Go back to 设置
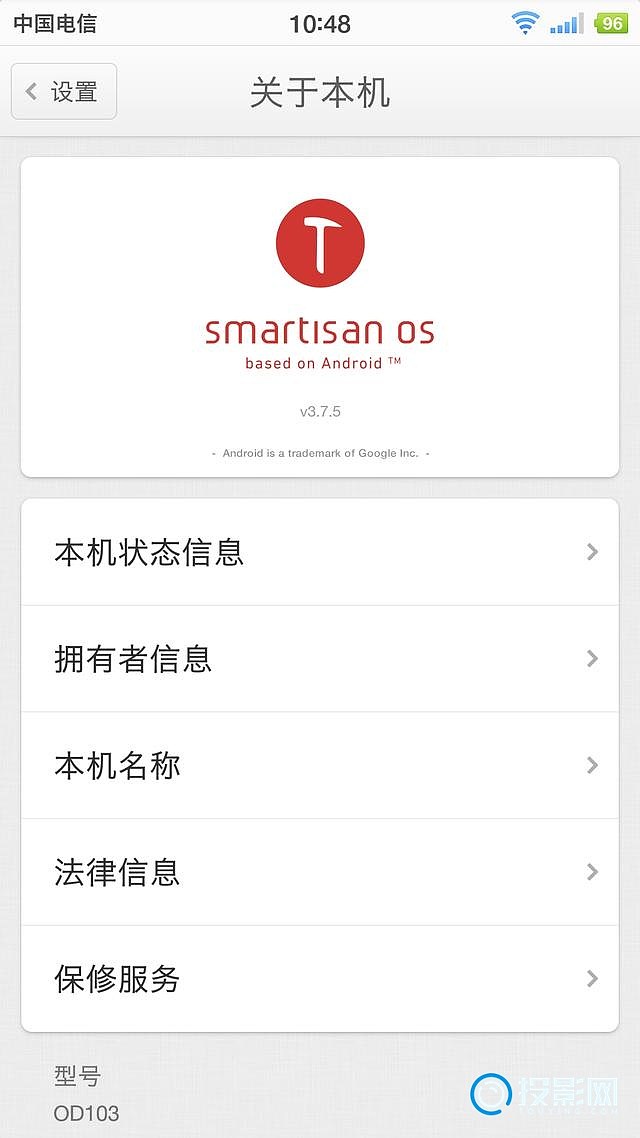This screenshot has height=1138, width=640. [64, 92]
